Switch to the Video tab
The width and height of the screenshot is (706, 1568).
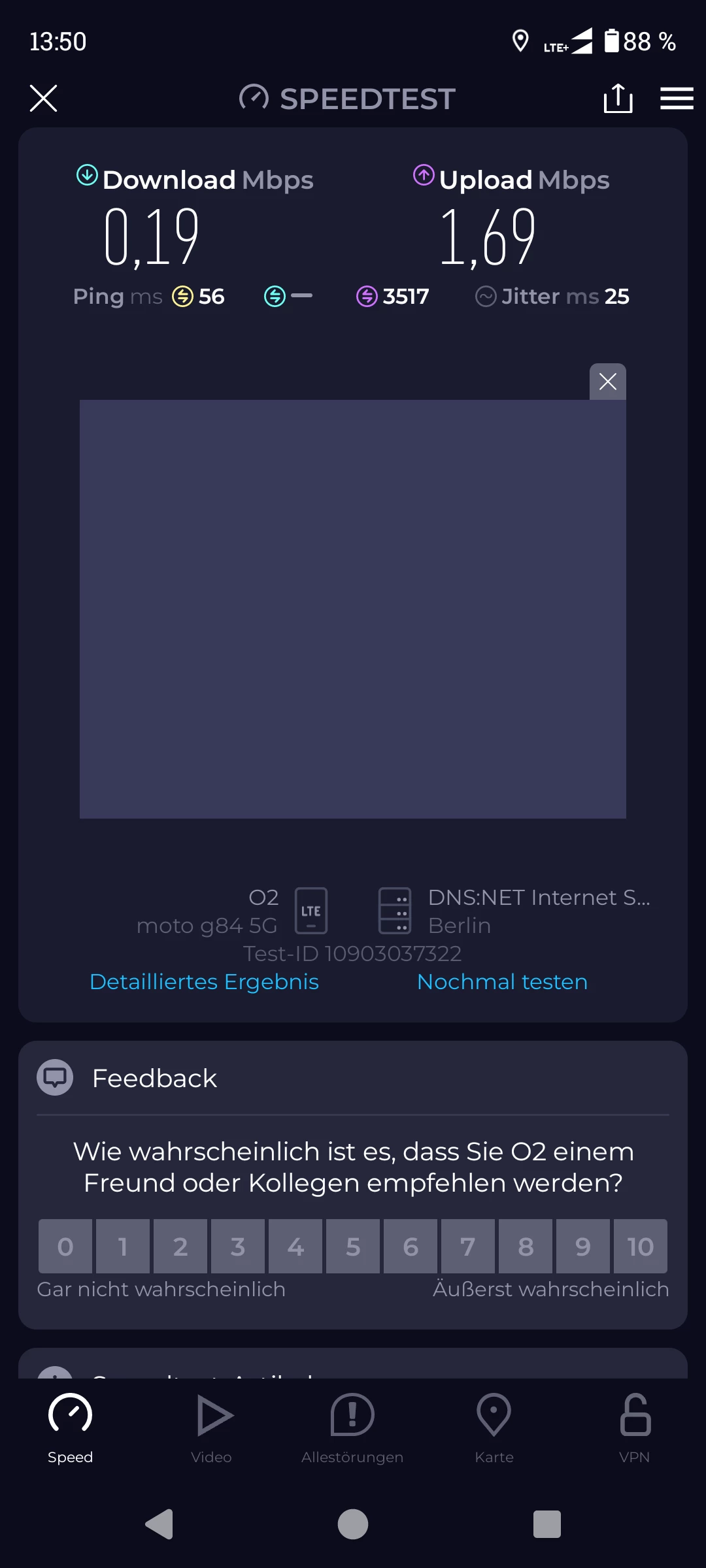pos(212,1428)
